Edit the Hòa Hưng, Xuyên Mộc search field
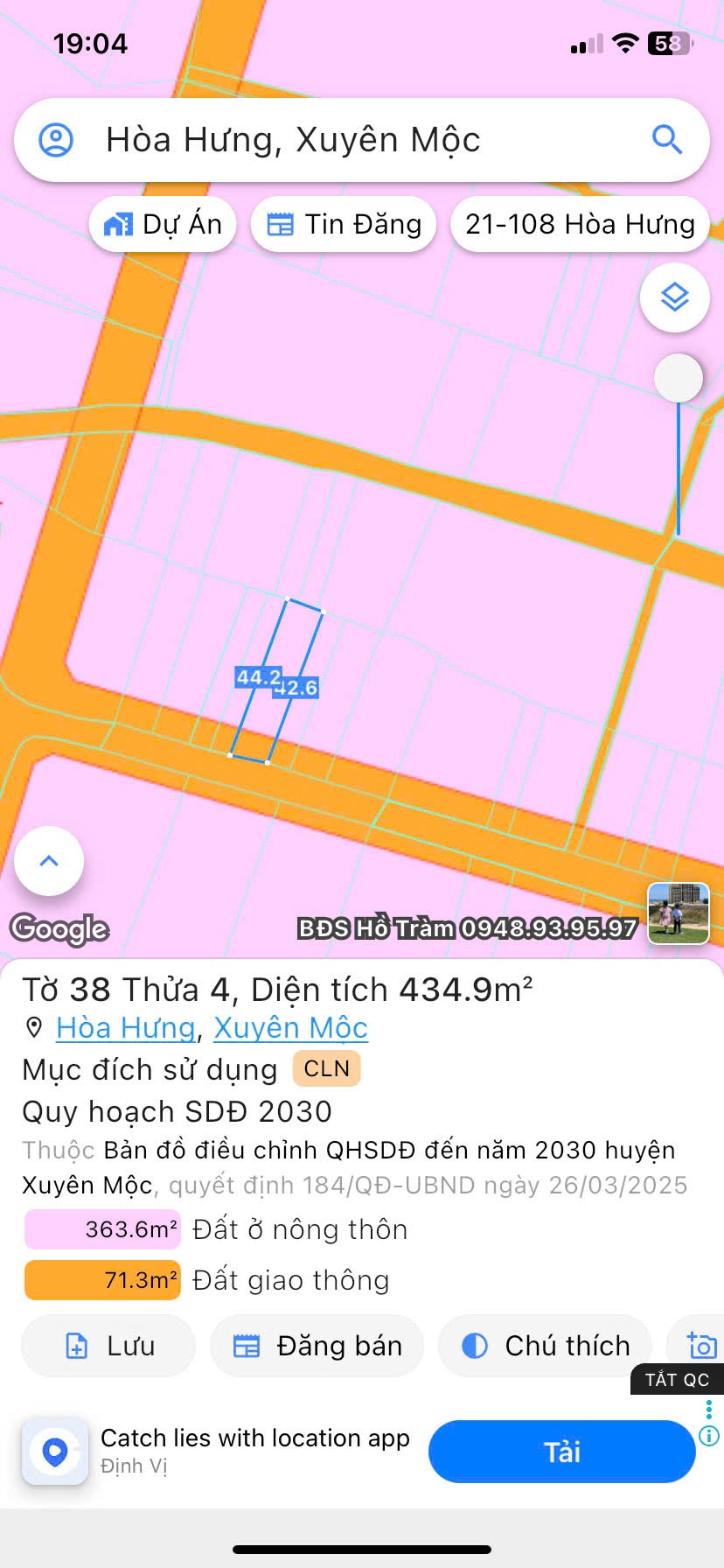 click(350, 140)
